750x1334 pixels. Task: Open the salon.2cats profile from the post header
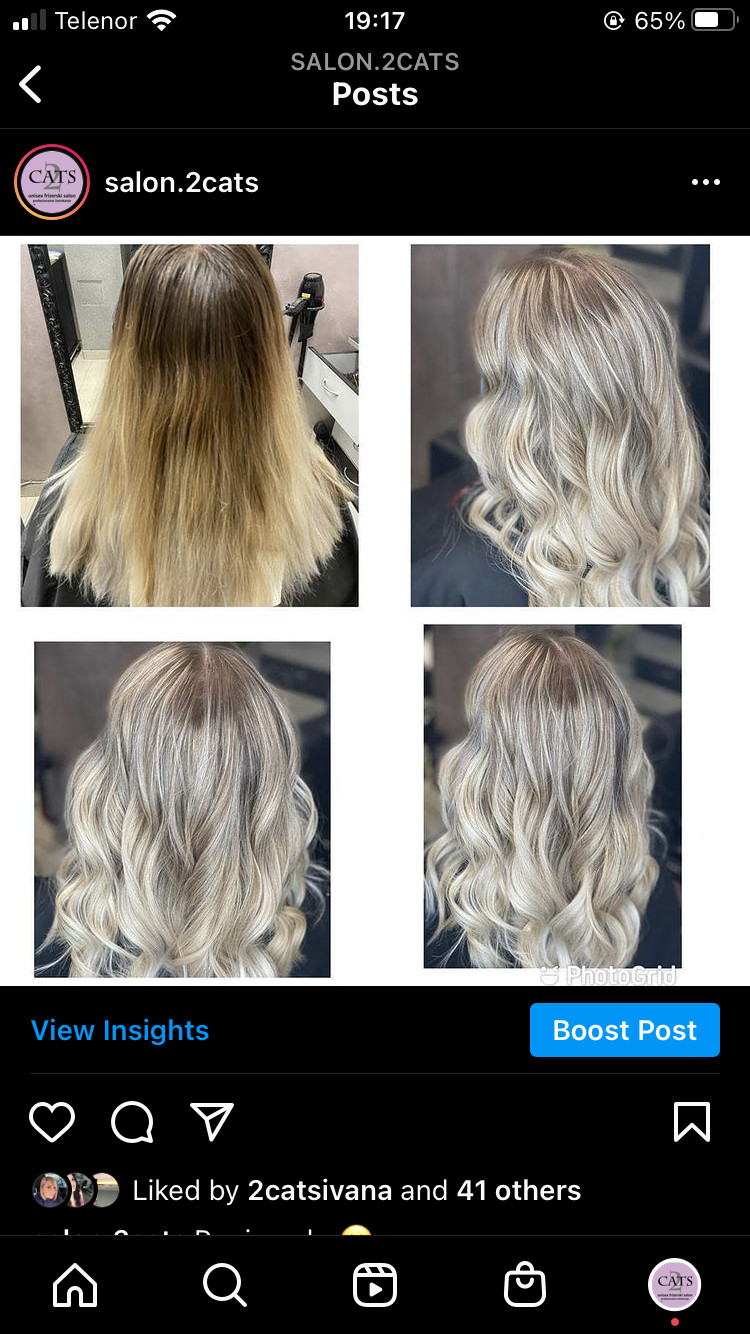181,183
